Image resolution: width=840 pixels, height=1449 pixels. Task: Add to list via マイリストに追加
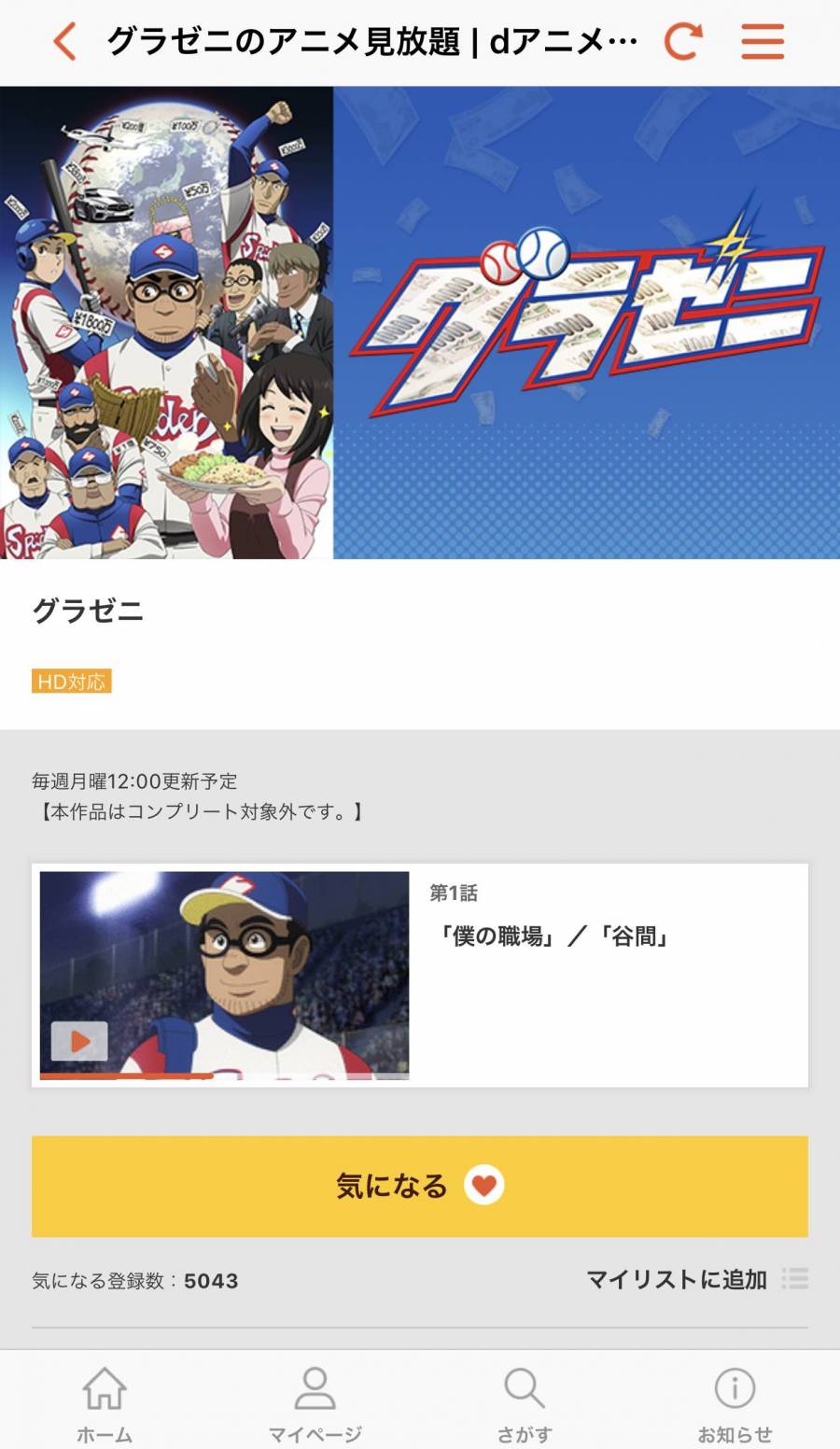tap(695, 1279)
